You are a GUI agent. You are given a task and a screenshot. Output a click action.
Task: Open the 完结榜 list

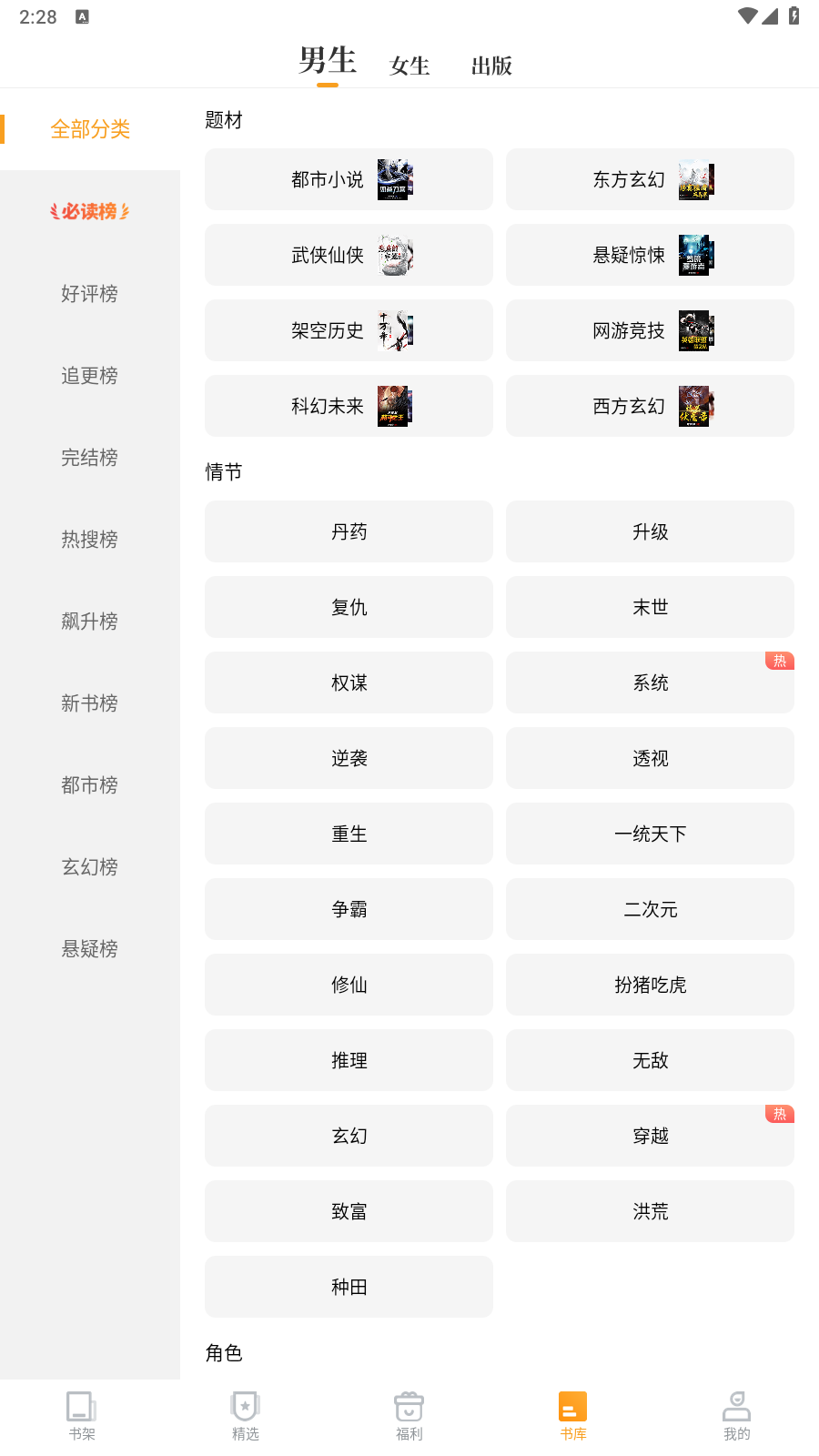[x=89, y=457]
